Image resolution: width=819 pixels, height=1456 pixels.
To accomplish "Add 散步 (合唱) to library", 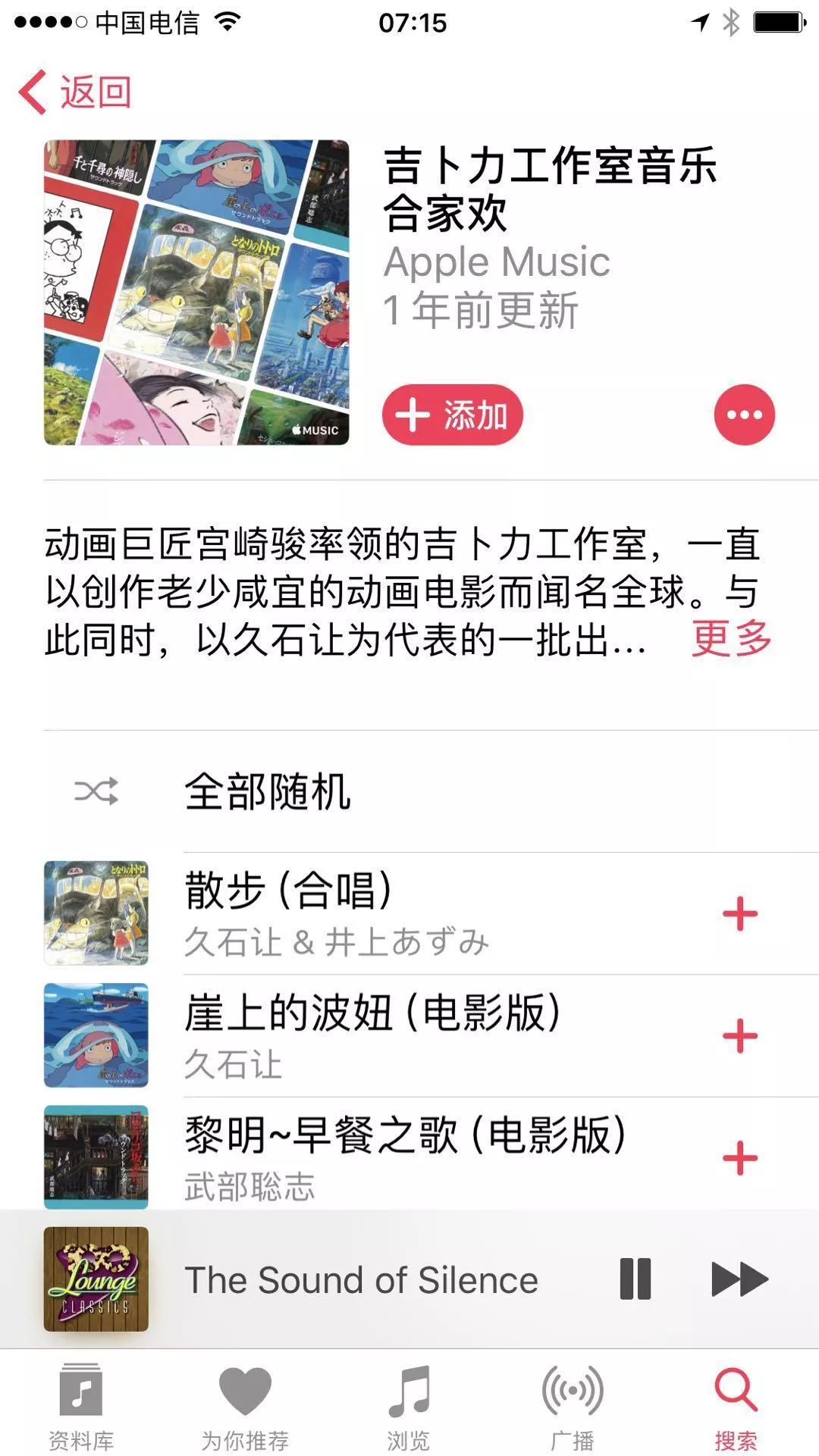I will [x=740, y=913].
